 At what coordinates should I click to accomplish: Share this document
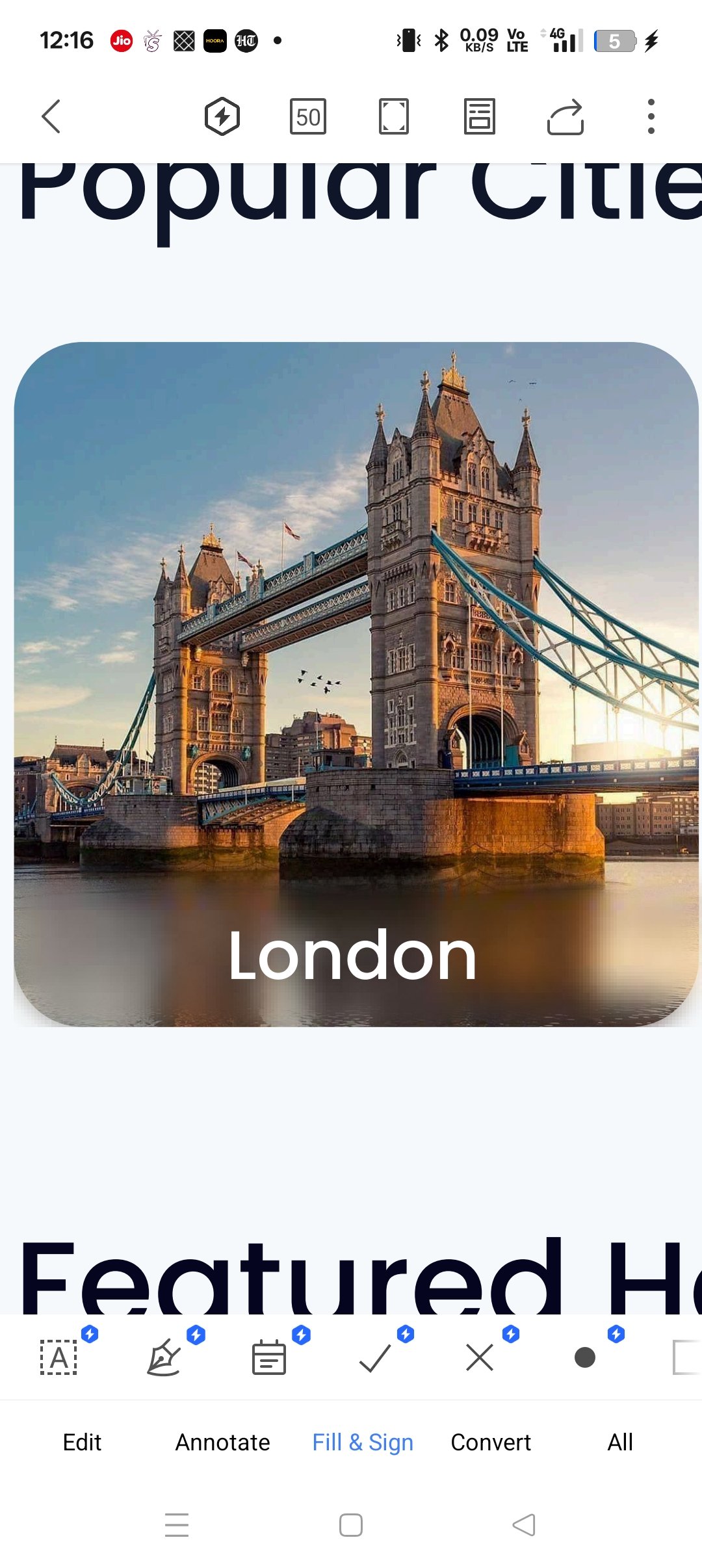coord(565,117)
